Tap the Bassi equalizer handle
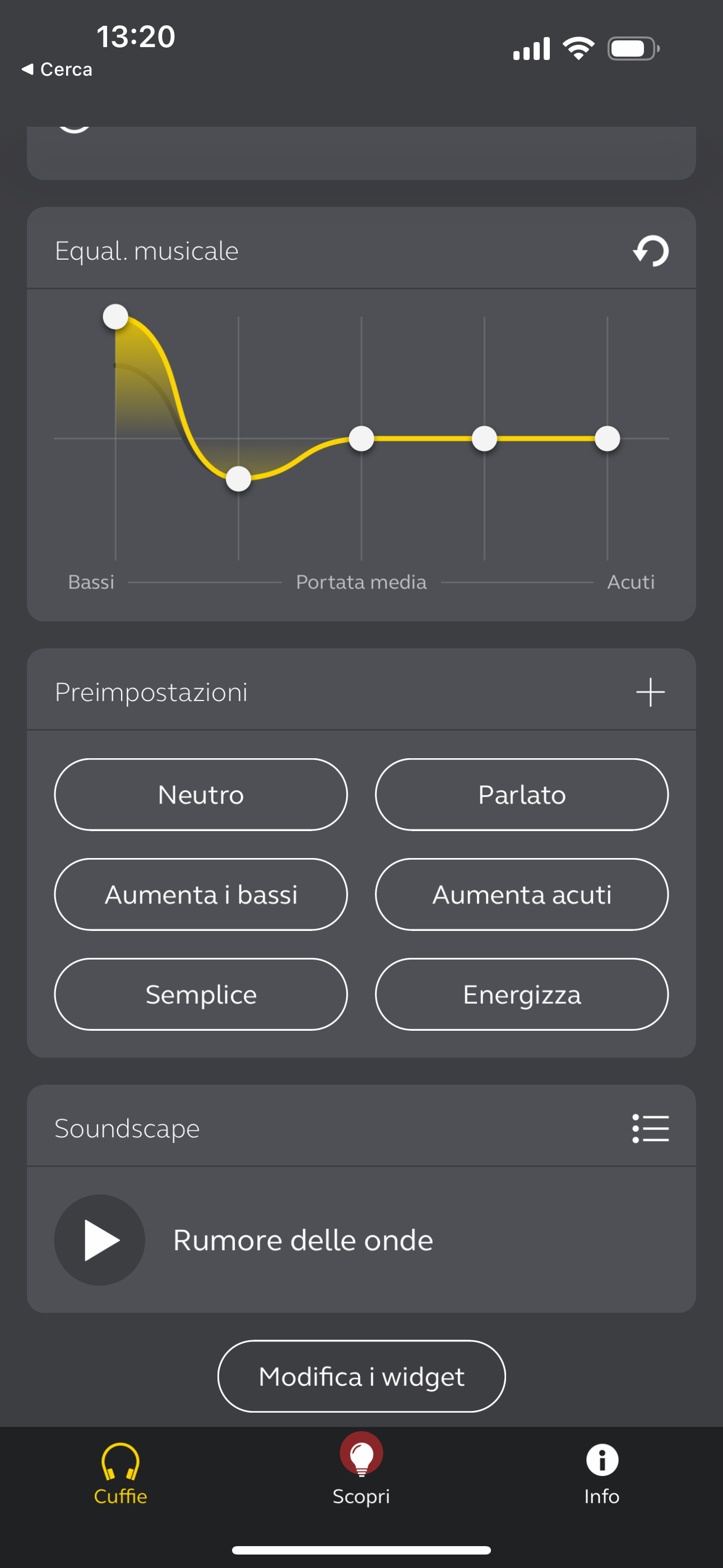 pyautogui.click(x=115, y=316)
